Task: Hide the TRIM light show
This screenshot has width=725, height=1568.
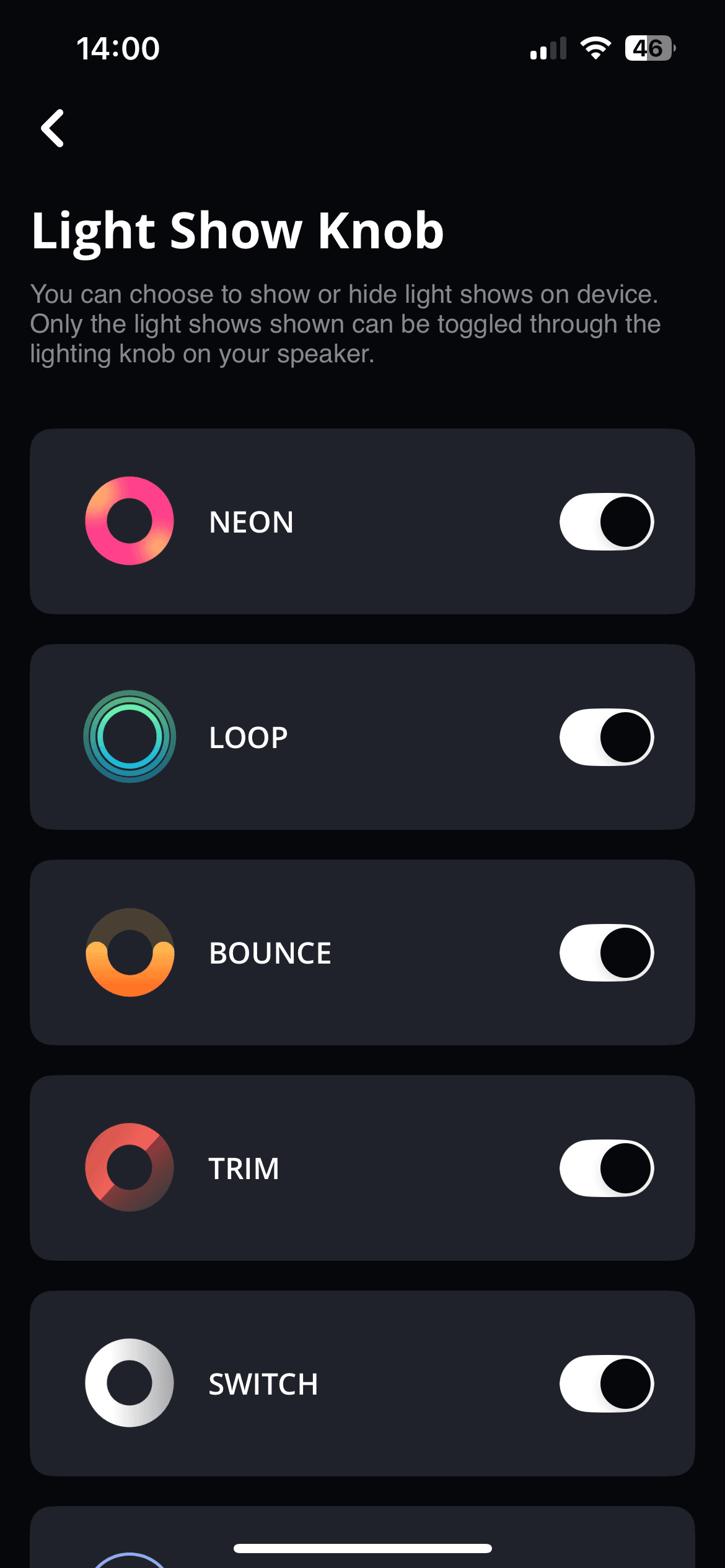Action: point(606,1168)
